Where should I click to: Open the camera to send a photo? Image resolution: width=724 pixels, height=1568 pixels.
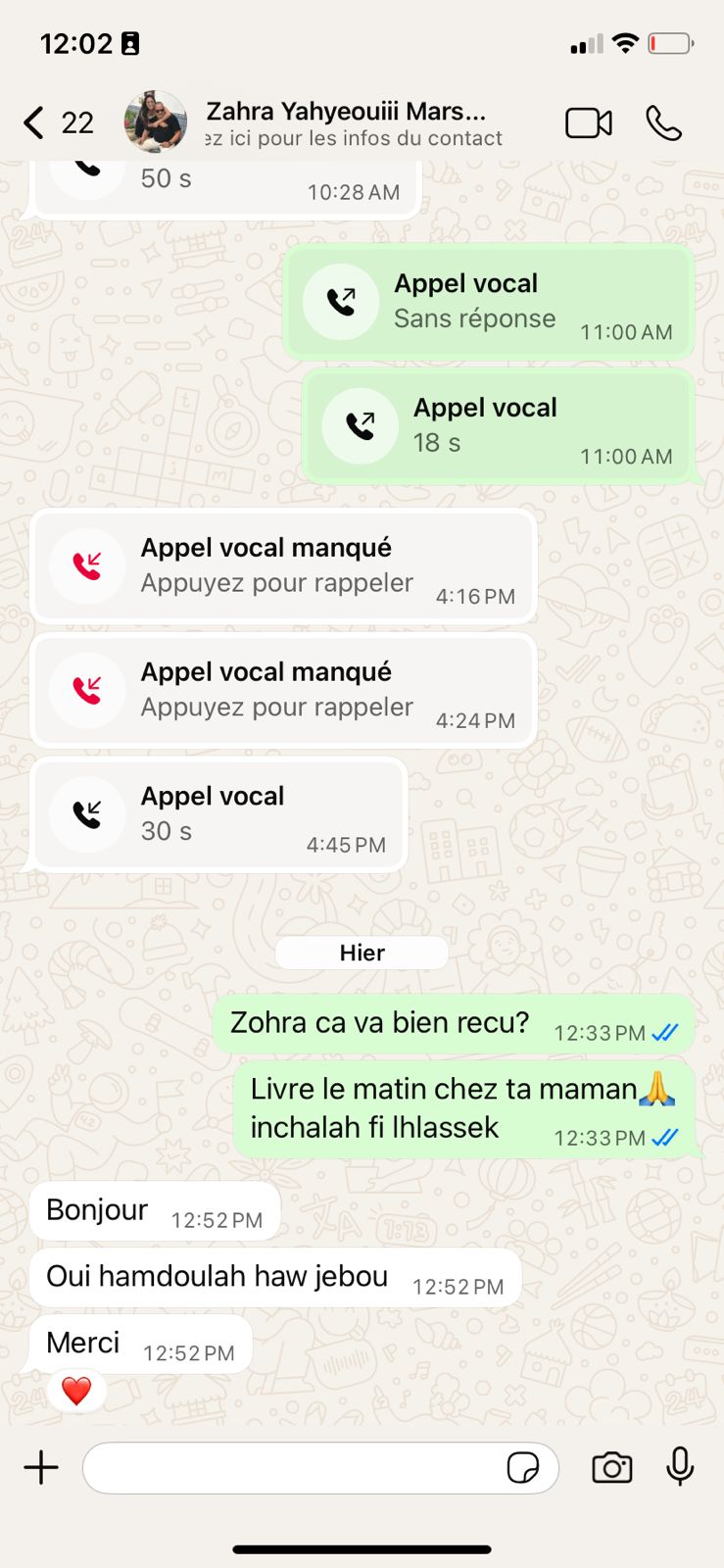tap(611, 1467)
